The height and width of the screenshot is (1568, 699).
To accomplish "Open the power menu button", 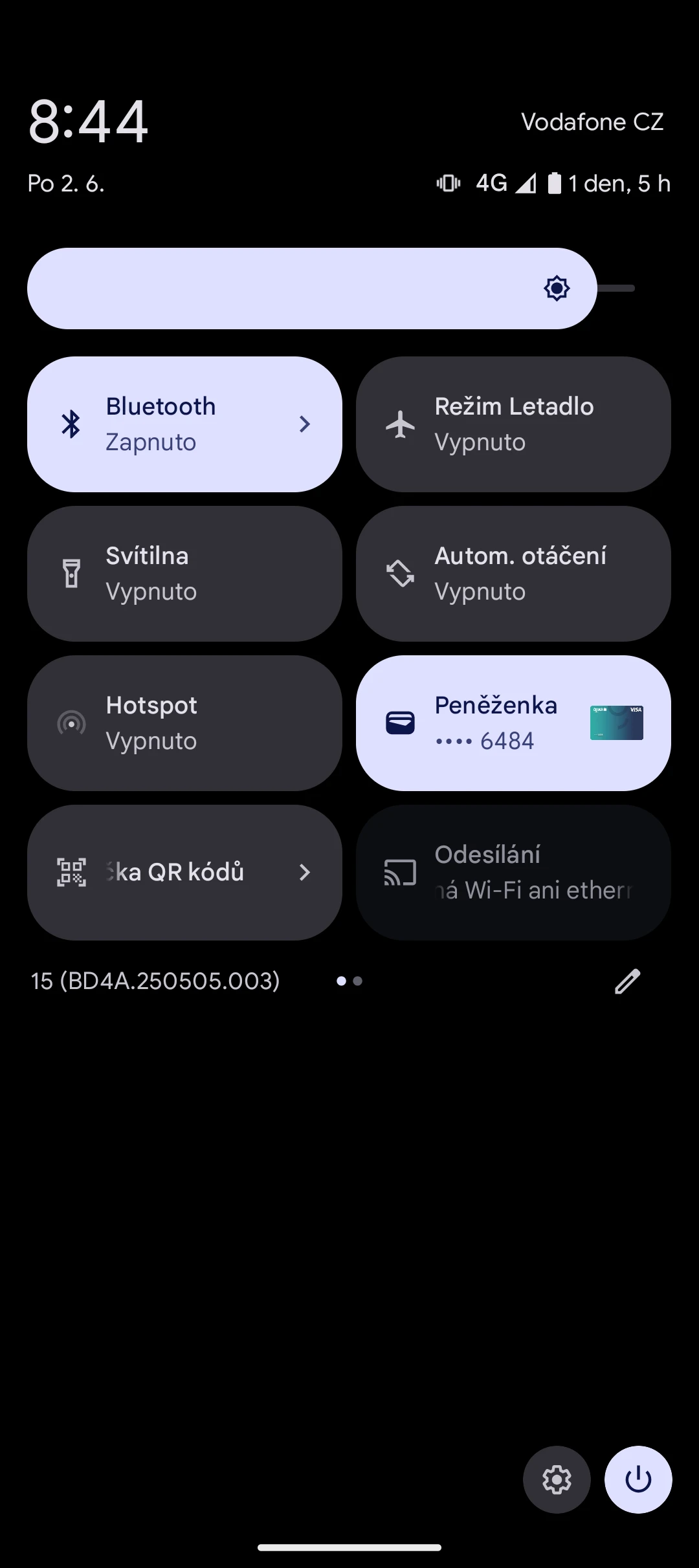I will click(x=638, y=1479).
